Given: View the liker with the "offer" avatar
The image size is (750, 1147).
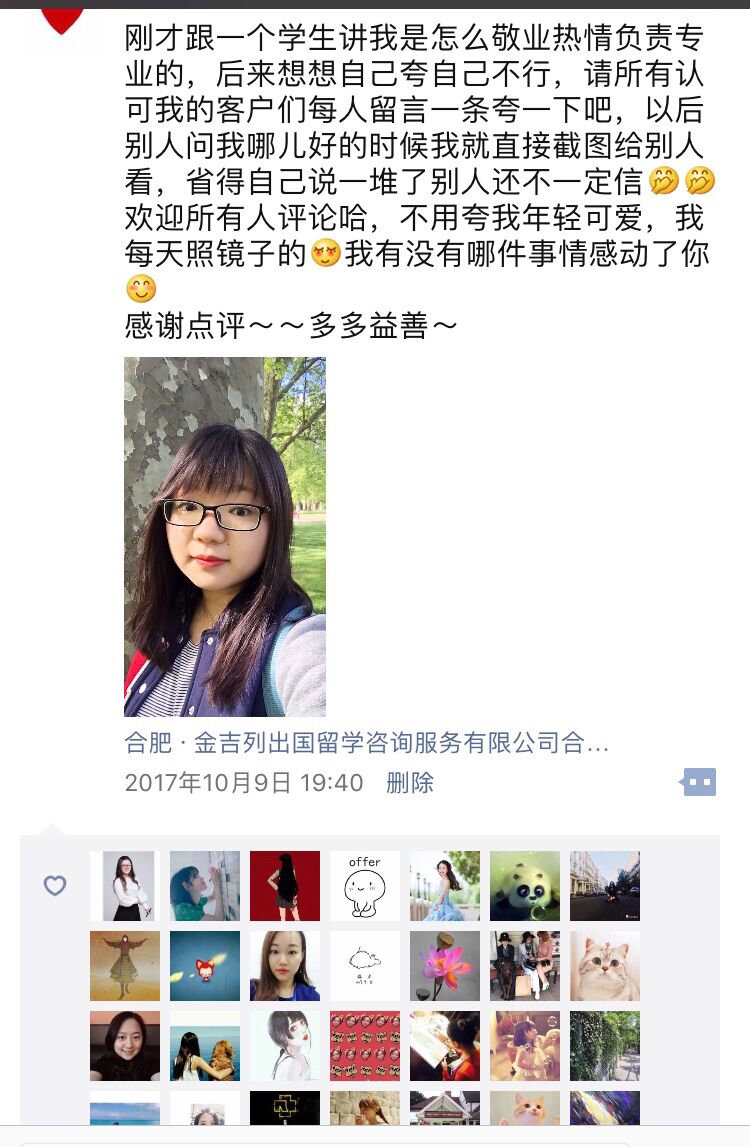Looking at the screenshot, I should coord(365,886).
